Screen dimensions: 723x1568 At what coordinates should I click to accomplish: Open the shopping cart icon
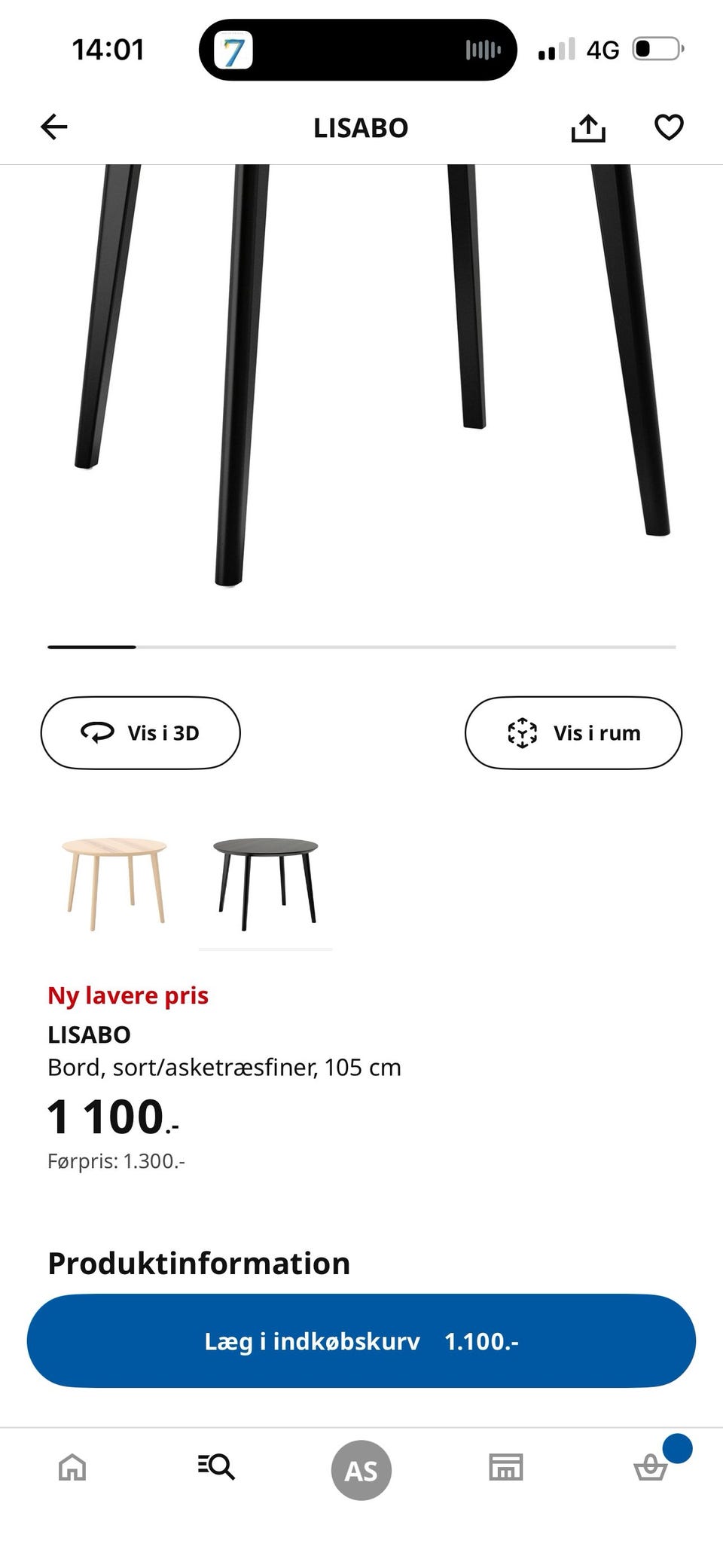(x=649, y=1471)
